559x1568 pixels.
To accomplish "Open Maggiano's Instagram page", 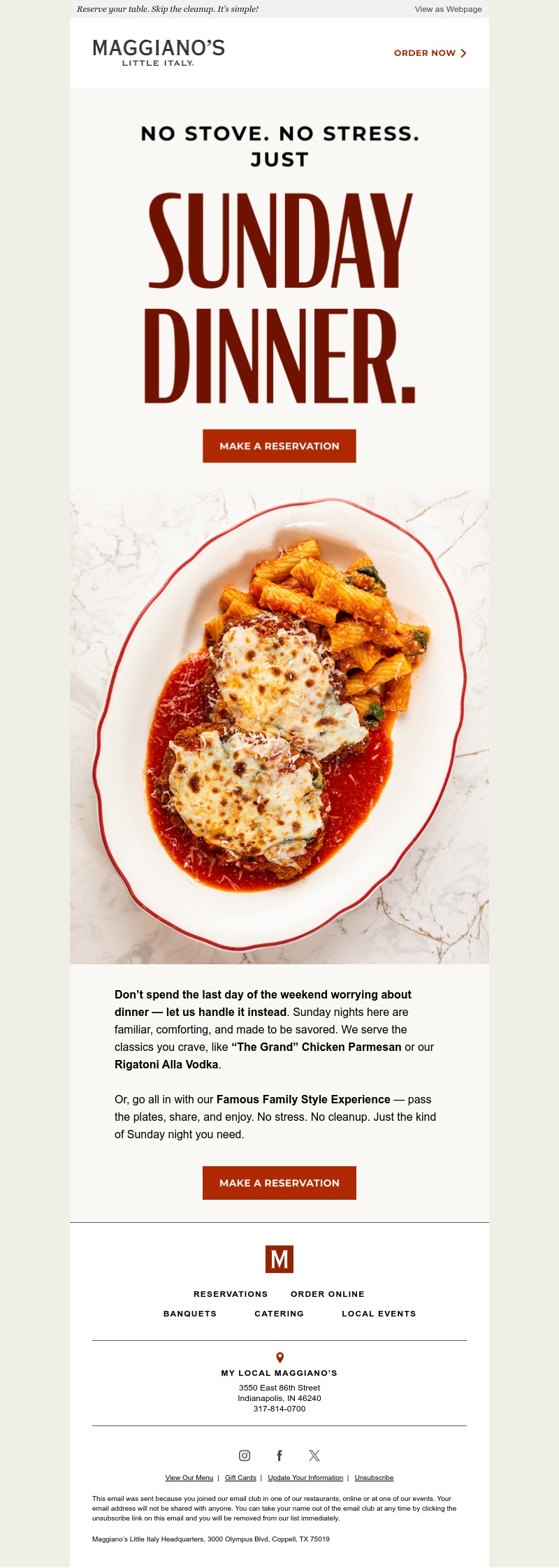I will coord(245,1456).
